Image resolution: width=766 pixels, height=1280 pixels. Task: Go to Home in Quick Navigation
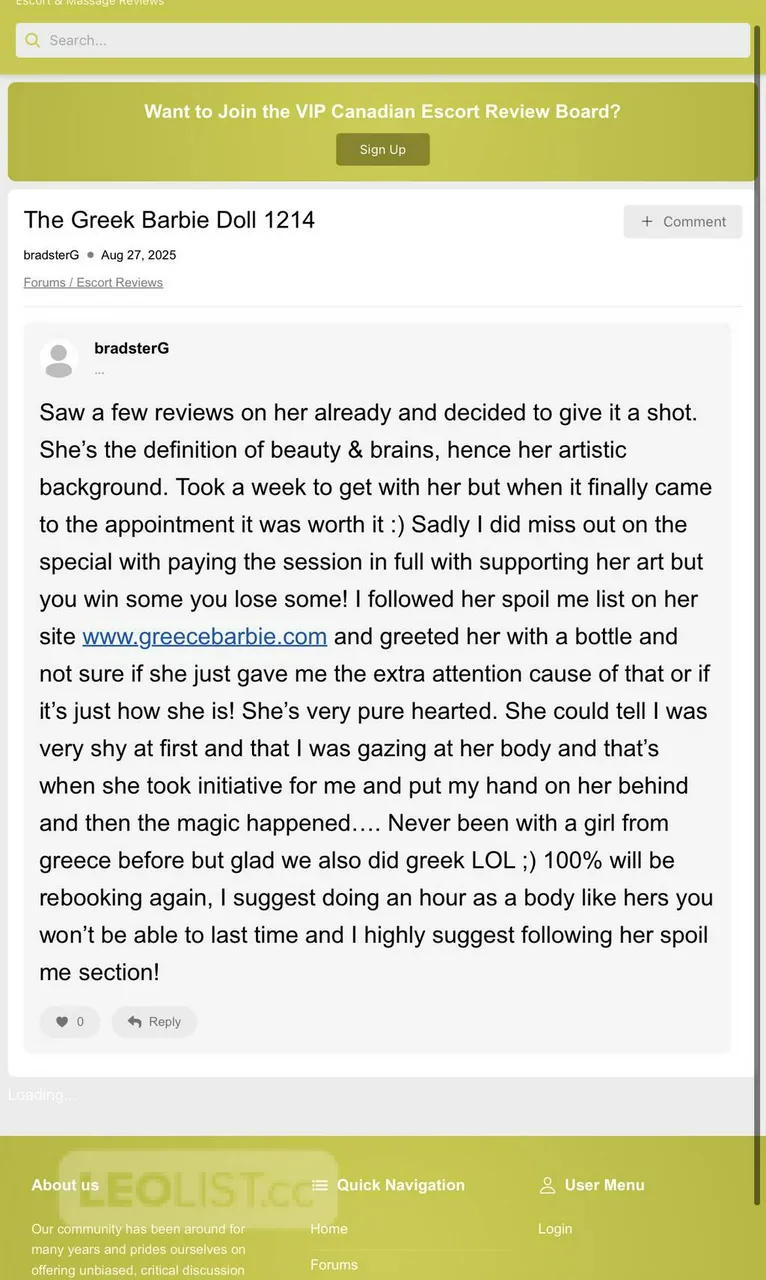point(329,1228)
